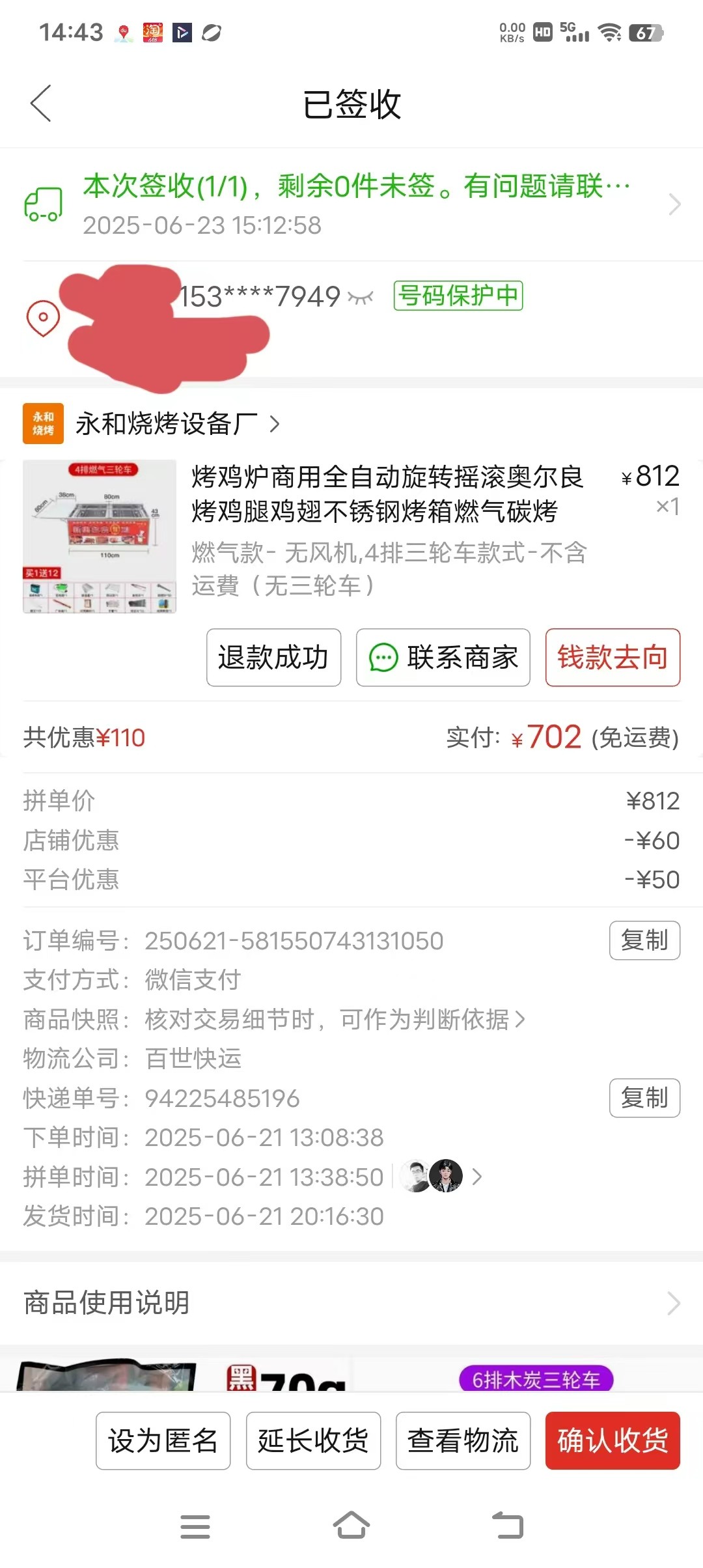
Task: Open the 6排木炭三轮车 recommended item
Action: click(x=536, y=1379)
